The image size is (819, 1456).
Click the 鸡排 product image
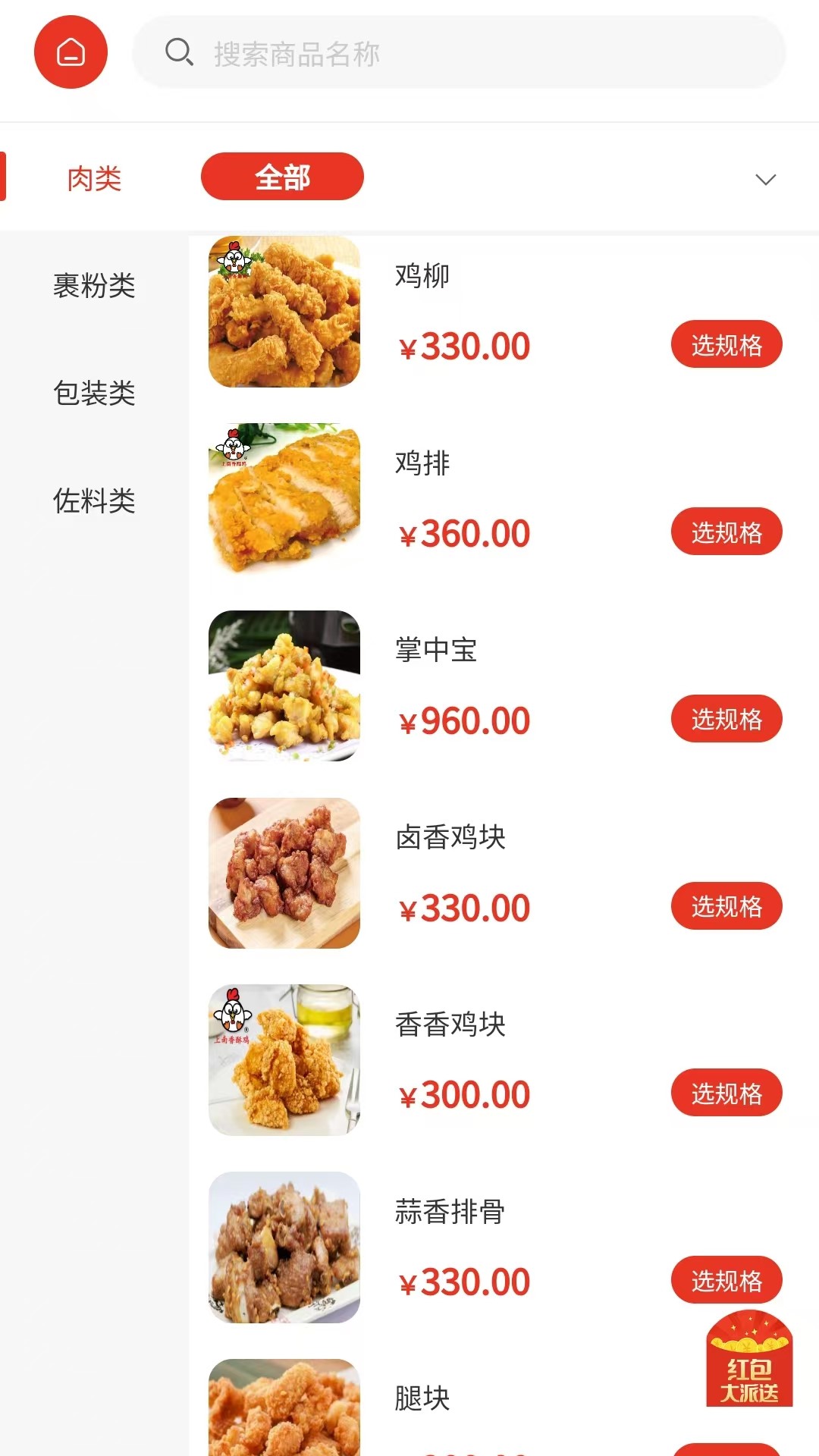click(x=284, y=497)
